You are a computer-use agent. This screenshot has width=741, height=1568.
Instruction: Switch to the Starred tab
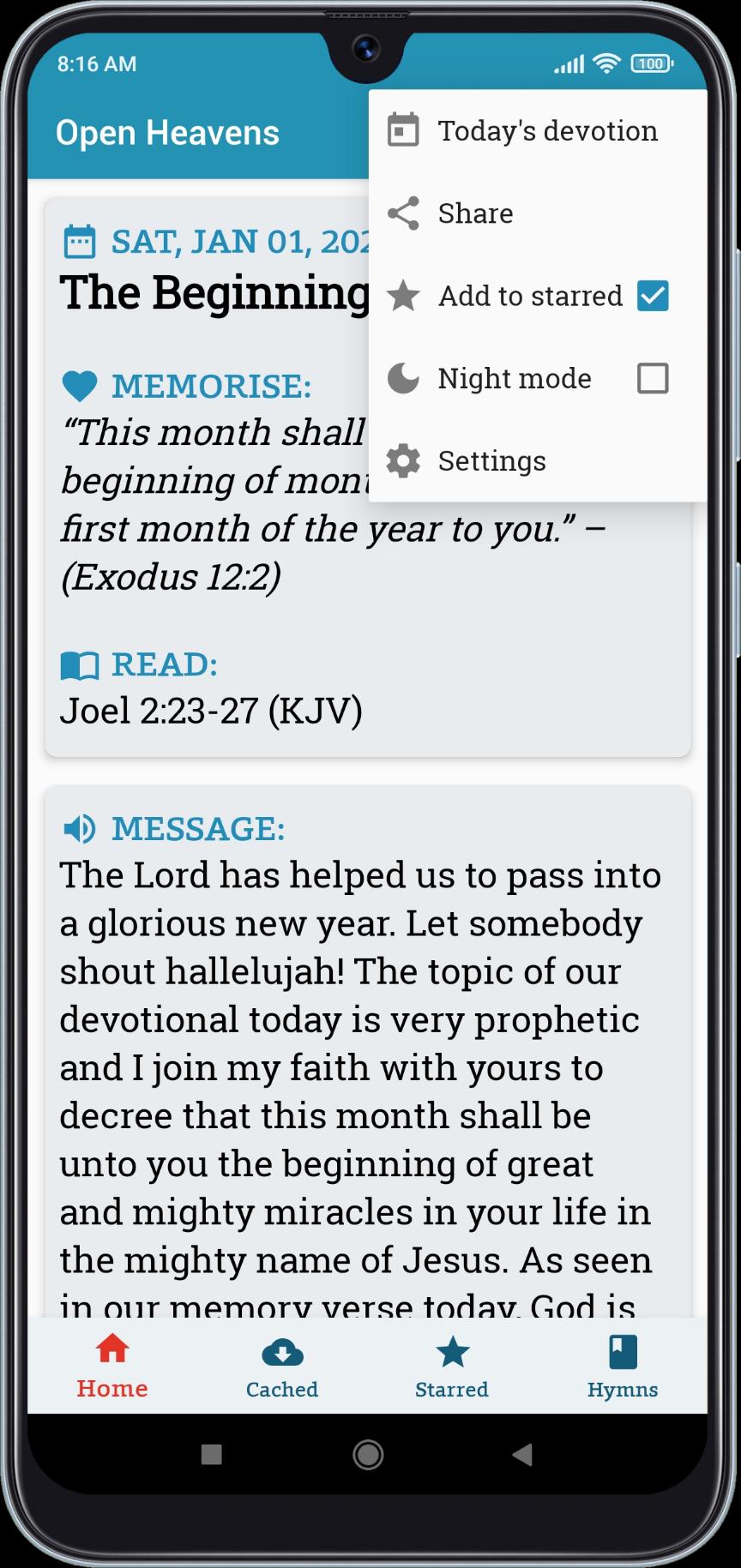(452, 1367)
